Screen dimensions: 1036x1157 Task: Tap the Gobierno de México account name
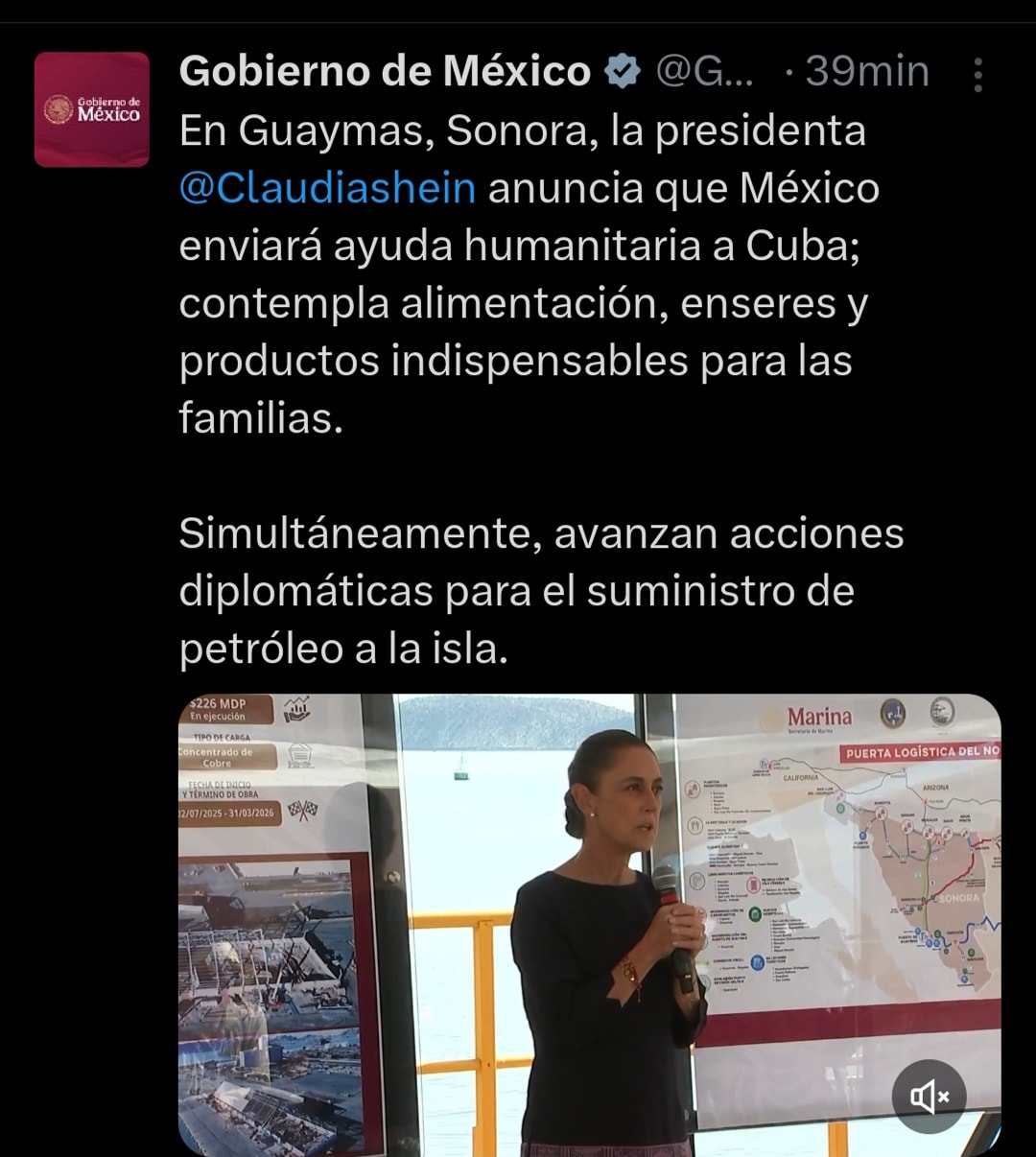pyautogui.click(x=385, y=71)
